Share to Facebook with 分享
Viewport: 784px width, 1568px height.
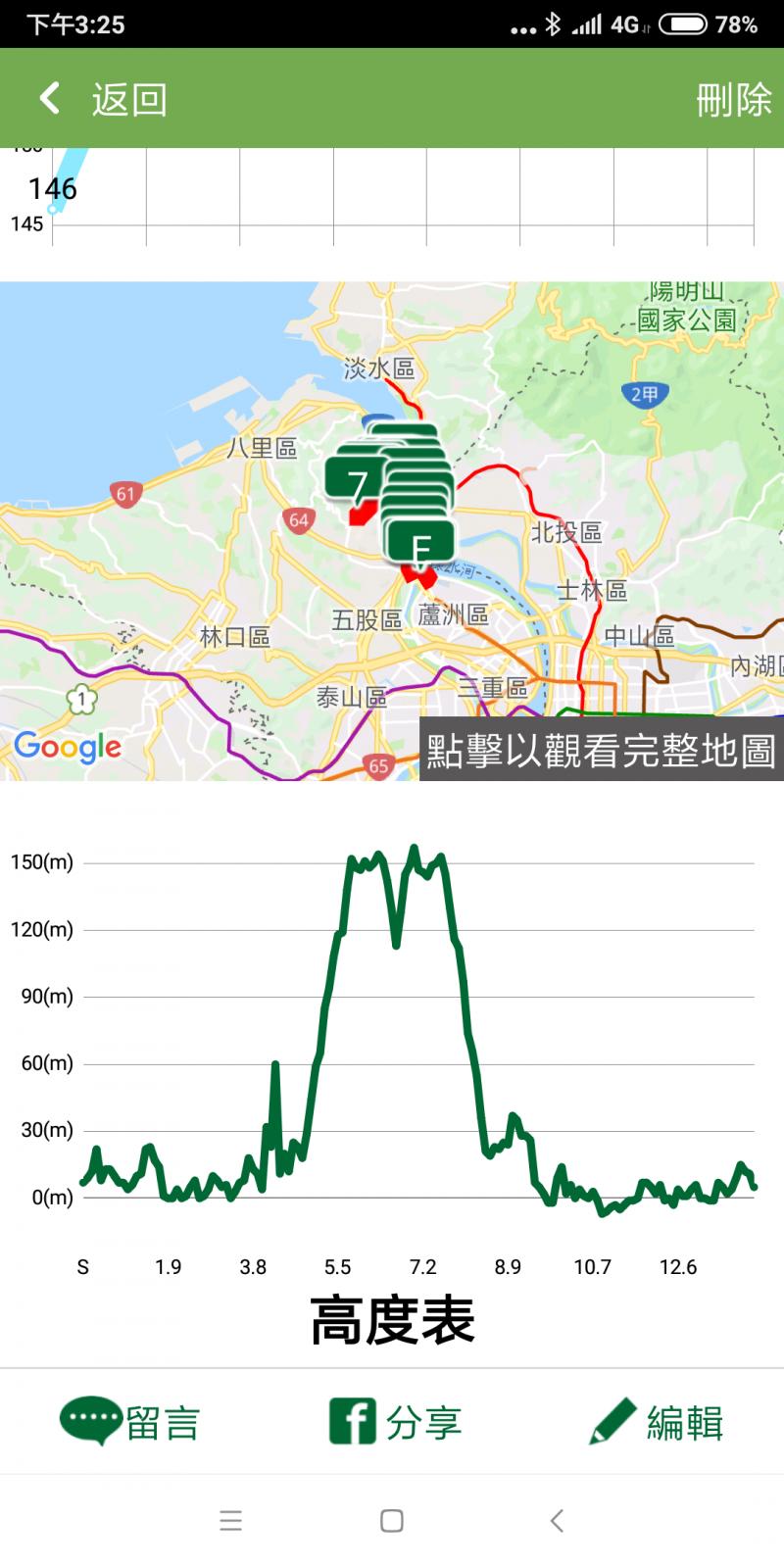pyautogui.click(x=395, y=1421)
